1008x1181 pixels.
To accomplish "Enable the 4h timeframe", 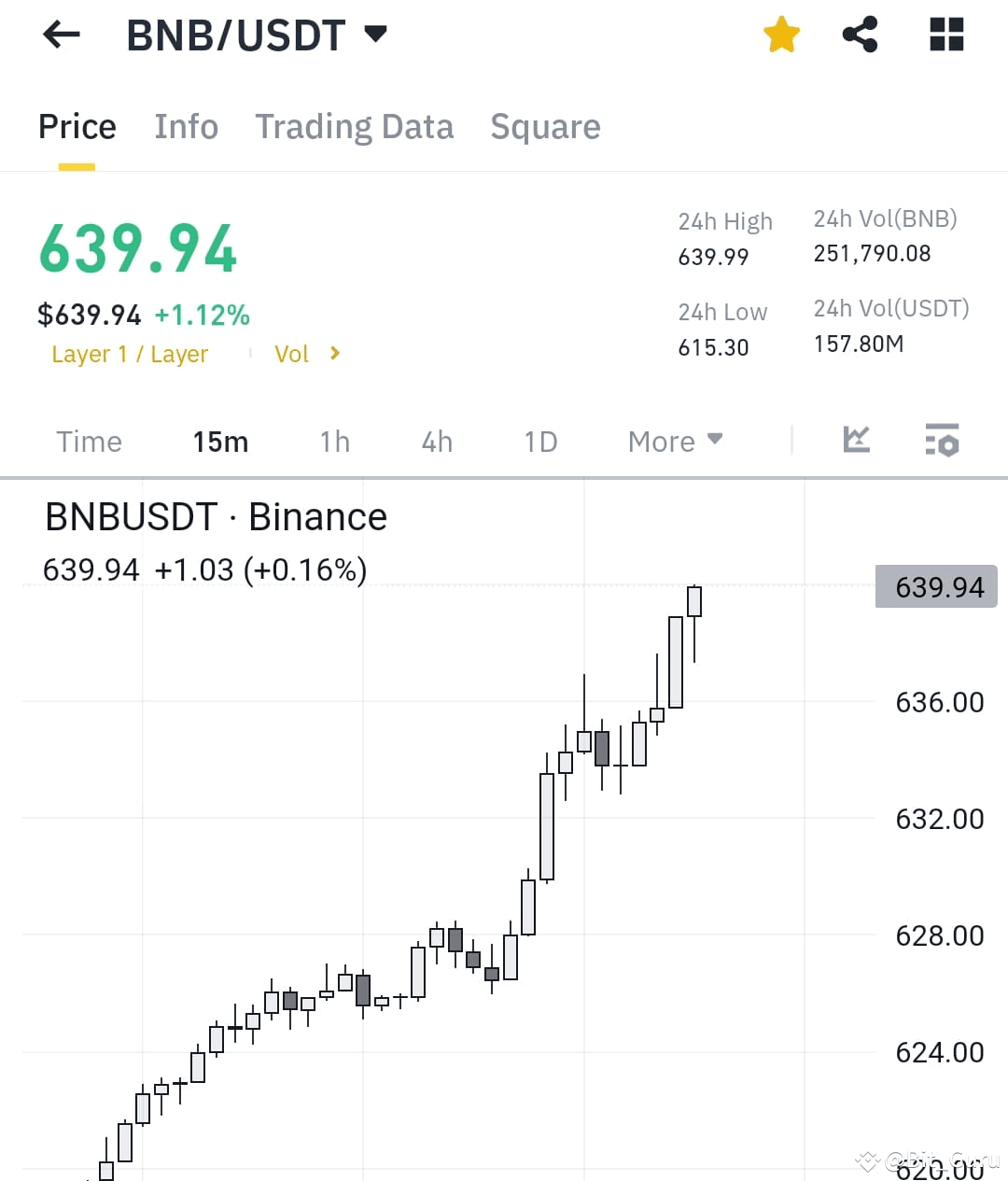I will (x=436, y=441).
